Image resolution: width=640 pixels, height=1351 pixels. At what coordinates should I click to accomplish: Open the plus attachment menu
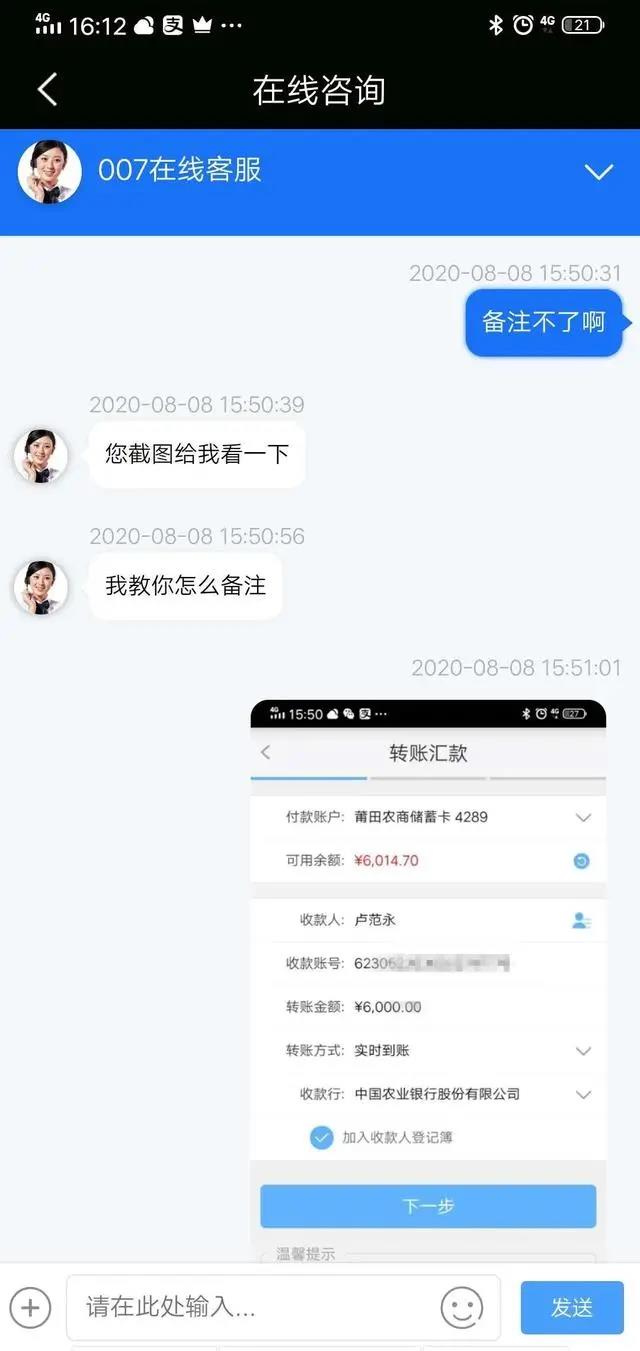click(x=30, y=1307)
